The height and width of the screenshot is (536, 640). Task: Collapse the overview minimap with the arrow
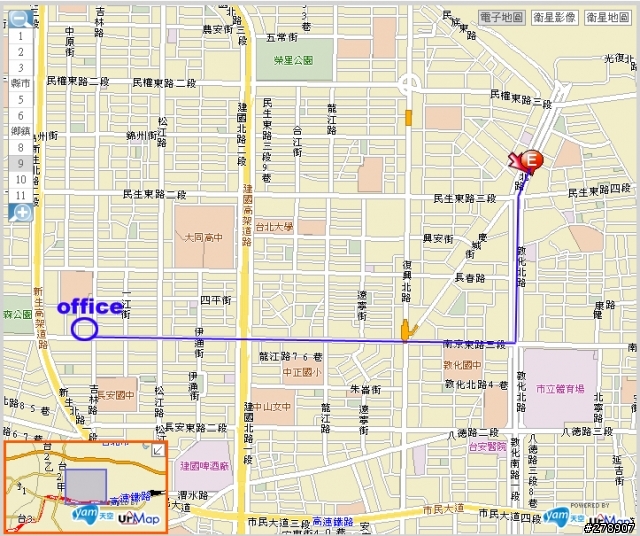pos(158,450)
